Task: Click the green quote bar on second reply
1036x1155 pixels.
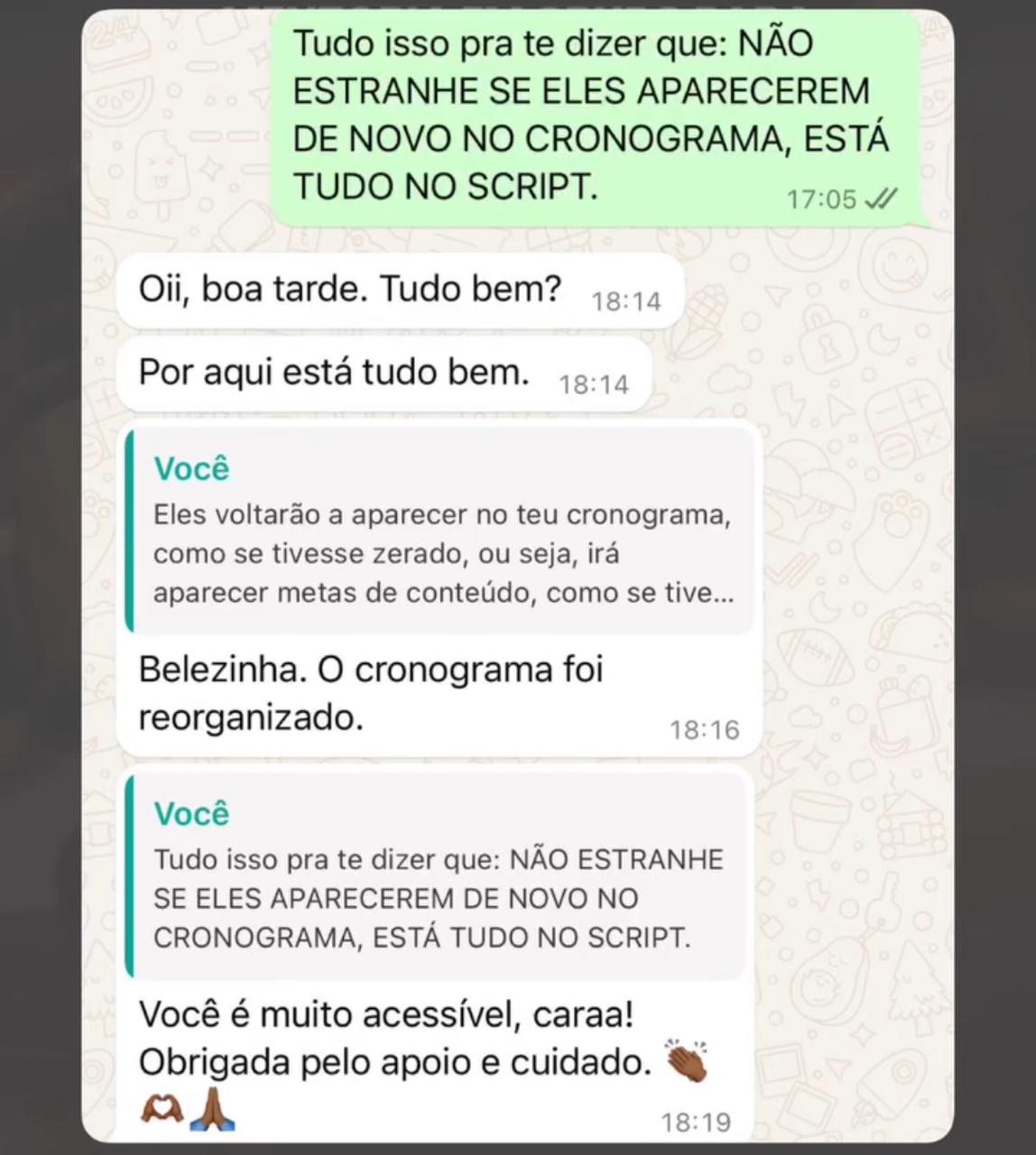Action: pos(132,873)
